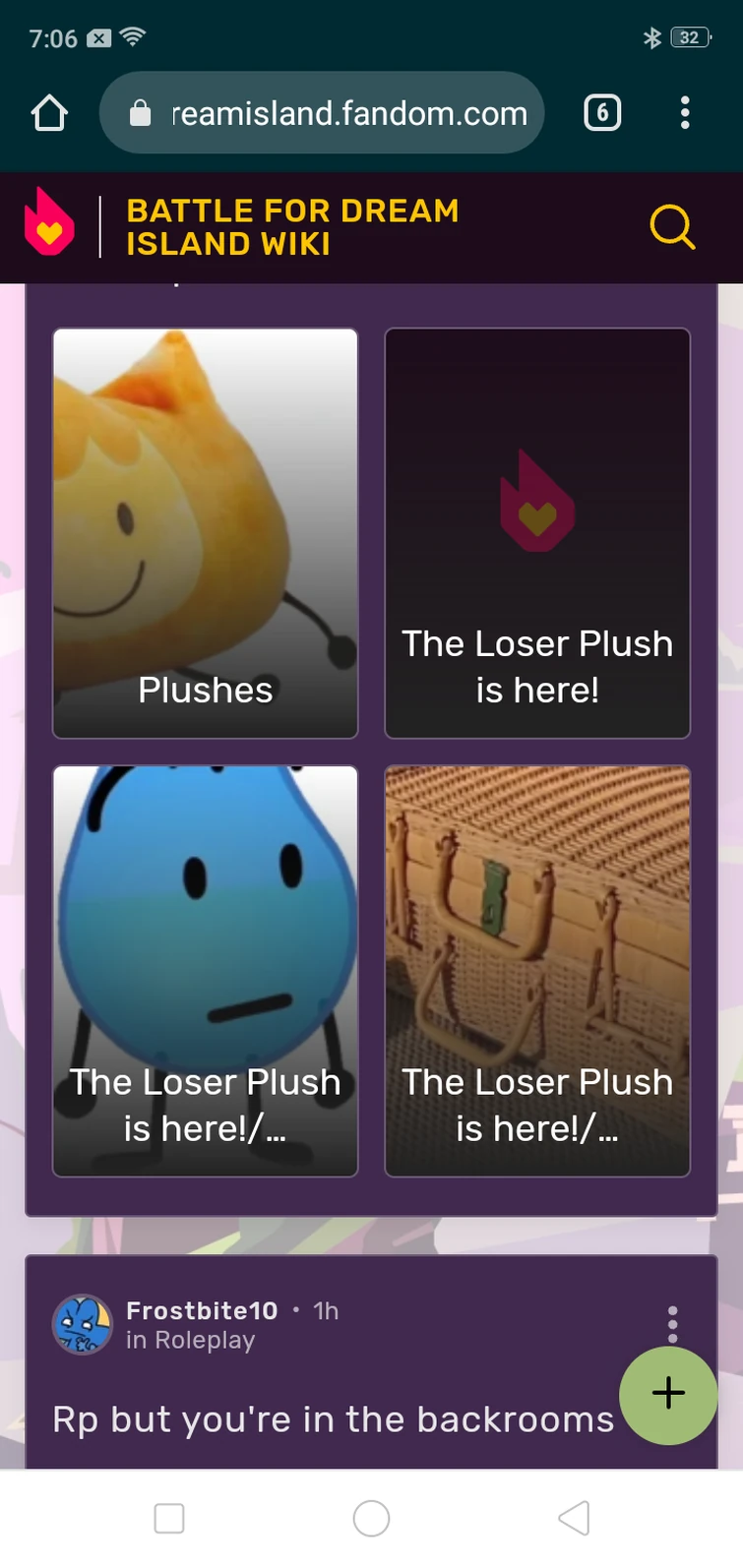Screen dimensions: 743x1568
Task: View Frostbite10's profile avatar
Action: click(83, 1324)
